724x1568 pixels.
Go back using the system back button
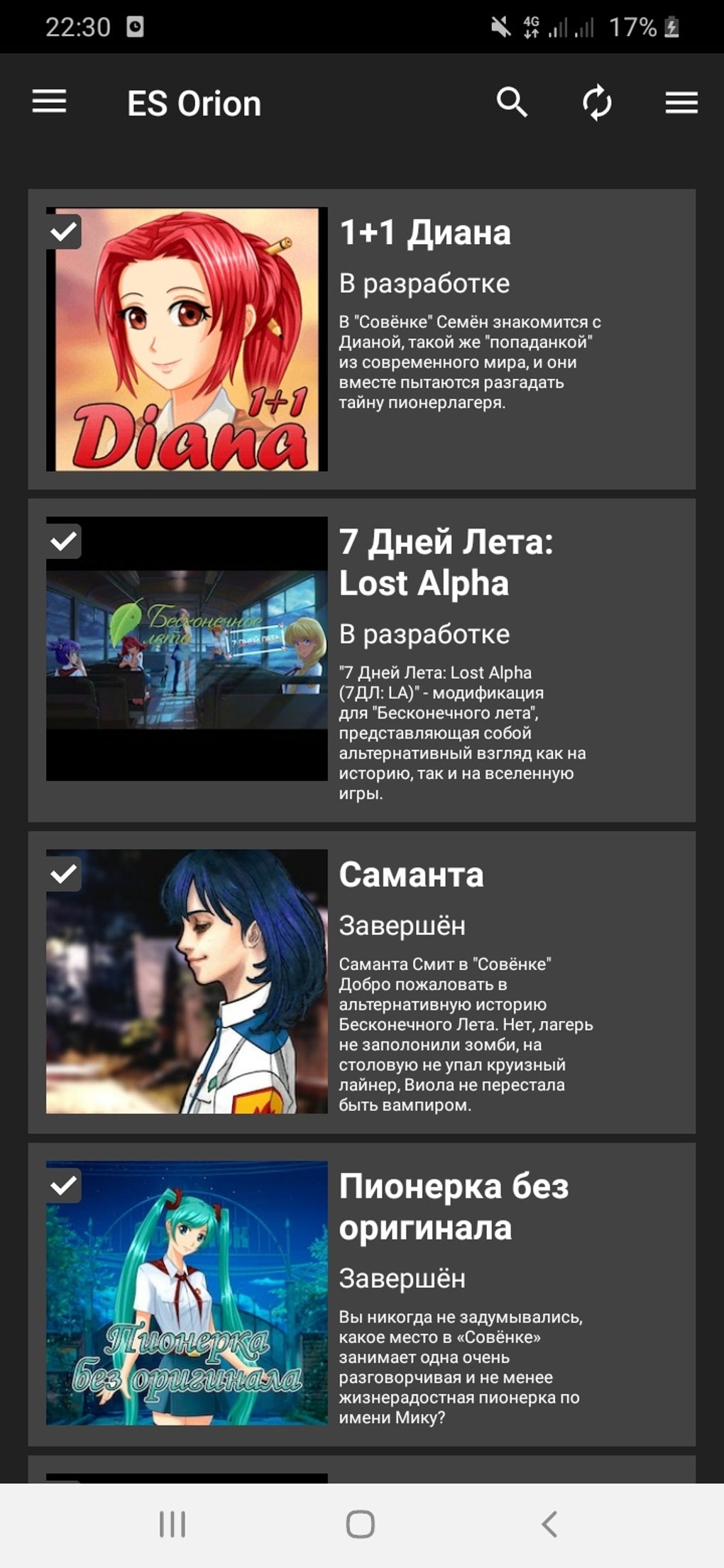549,1523
